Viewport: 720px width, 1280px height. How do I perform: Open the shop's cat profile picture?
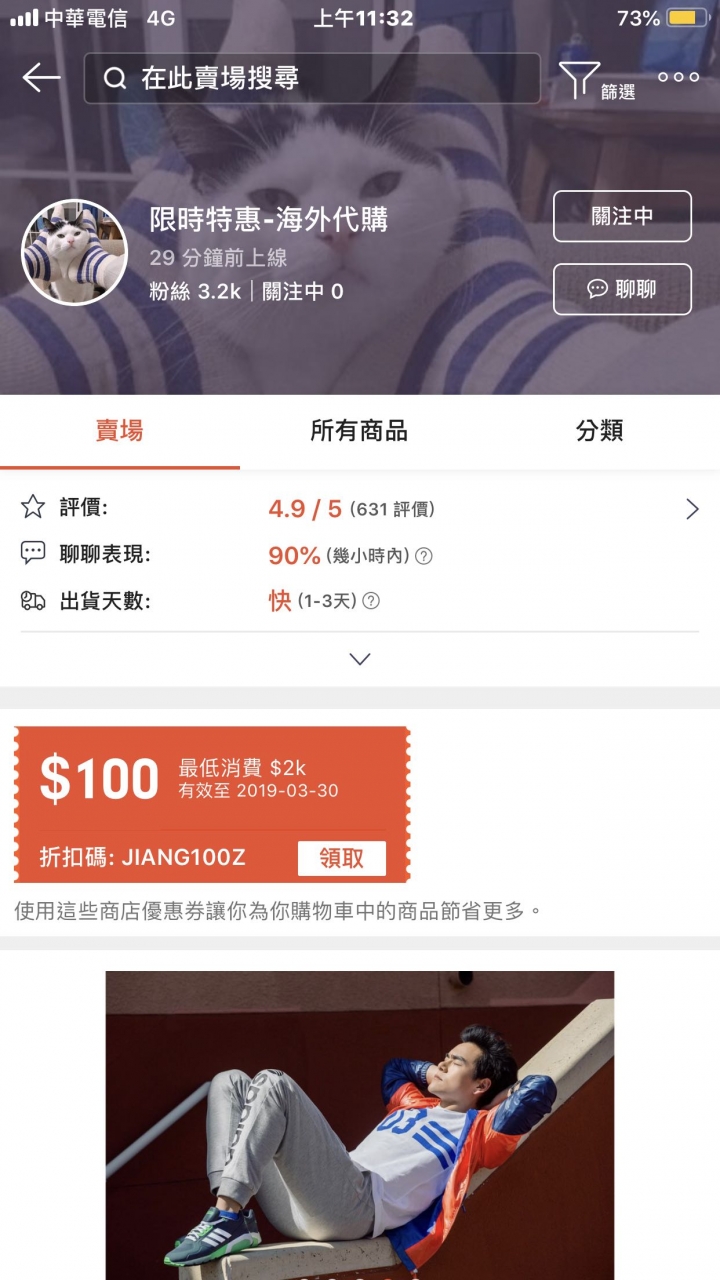click(75, 252)
